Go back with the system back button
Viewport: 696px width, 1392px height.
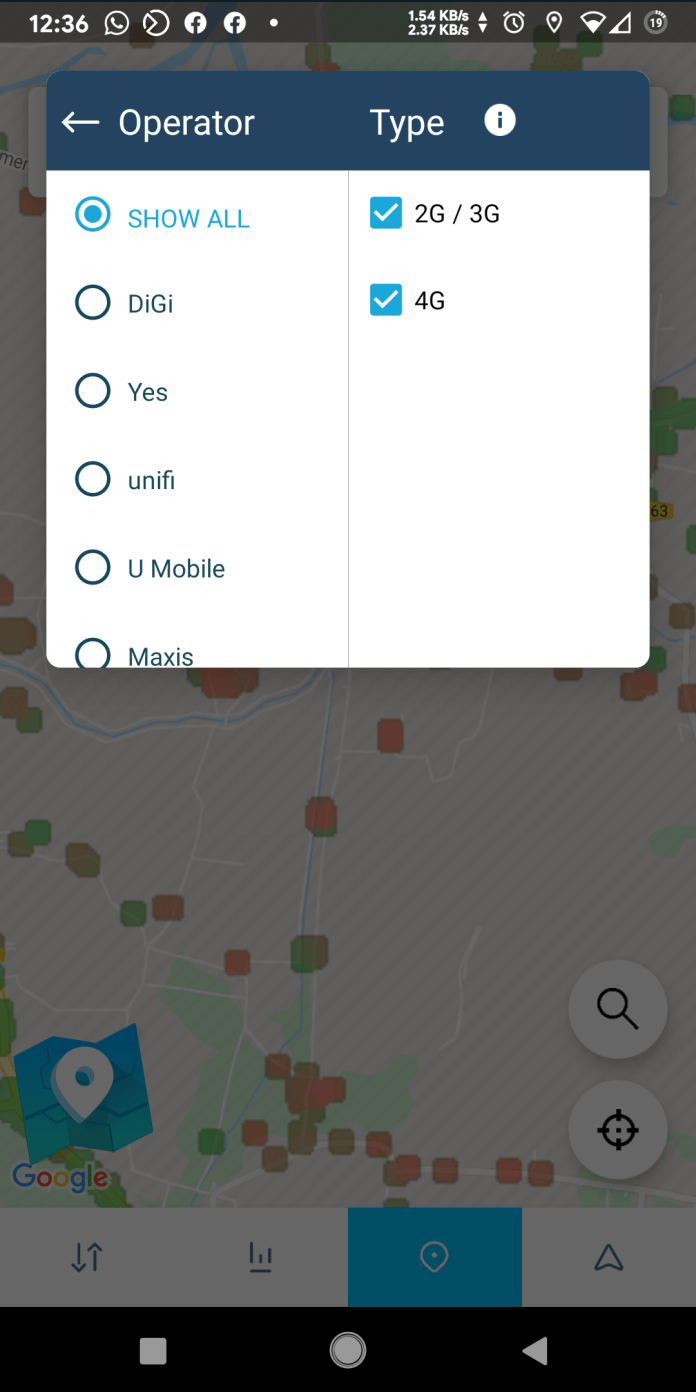point(535,1351)
